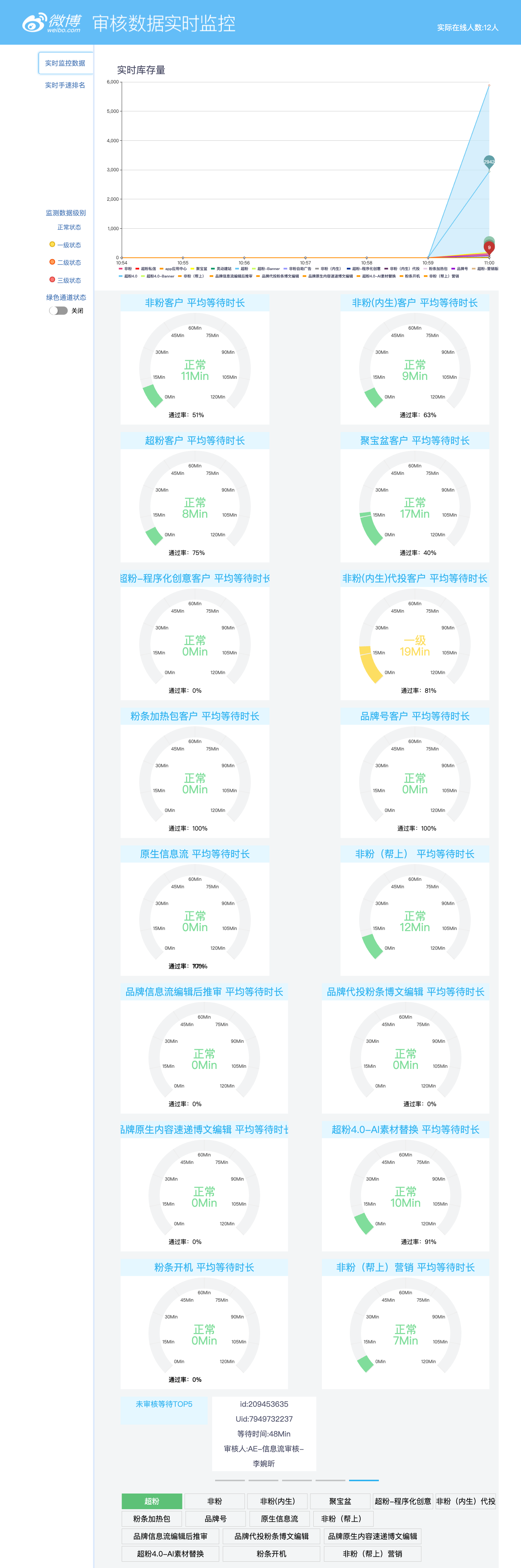Jump to first TOP5 carousel page indicator
This screenshot has width=521, height=1568.
(x=230, y=1480)
